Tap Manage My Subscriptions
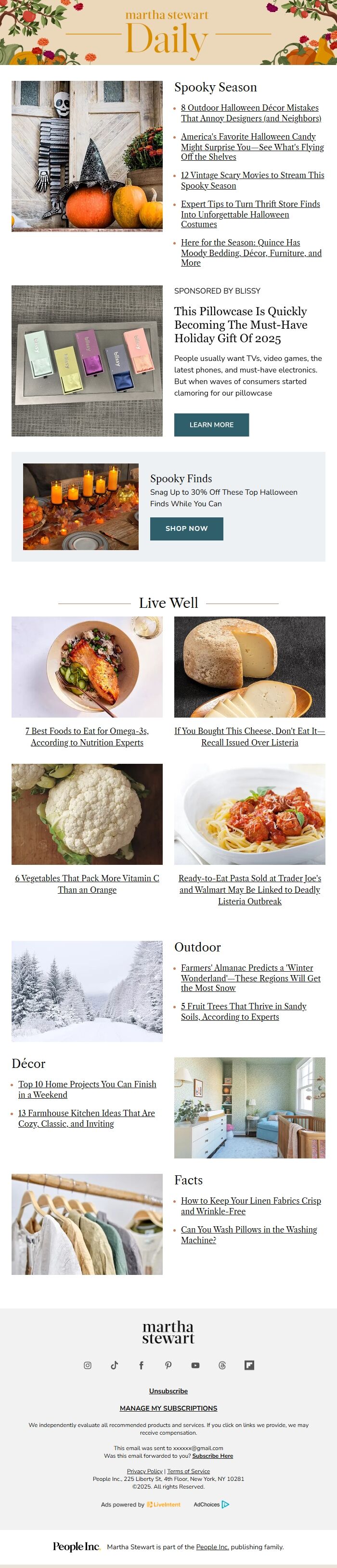Viewport: 337px width, 1568px height. 168,1408
